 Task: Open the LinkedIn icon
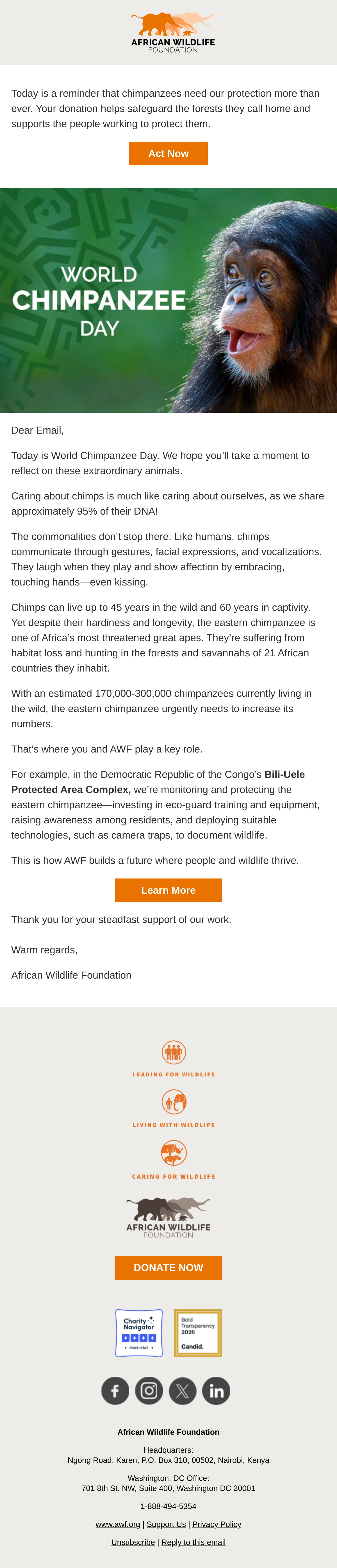[216, 1391]
